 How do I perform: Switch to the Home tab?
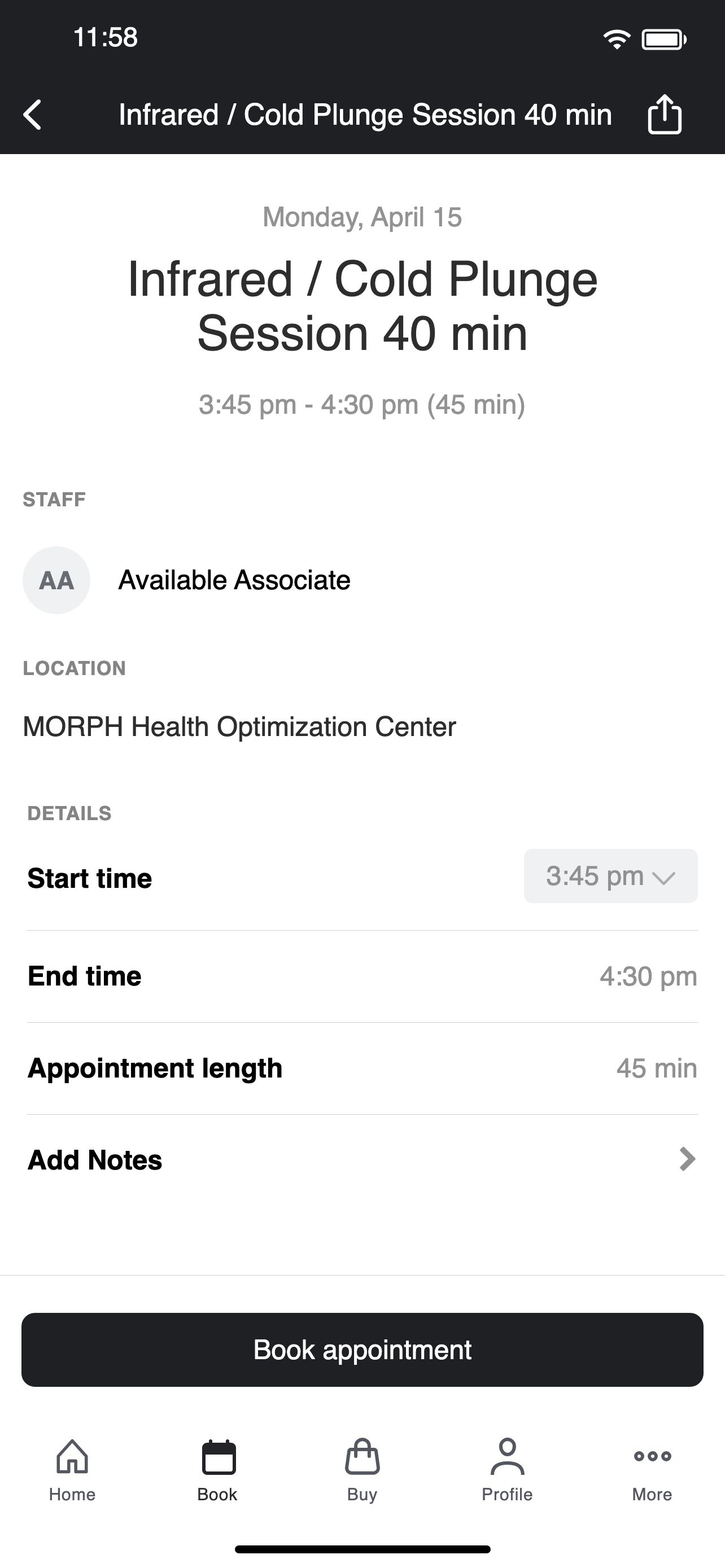[x=72, y=1470]
